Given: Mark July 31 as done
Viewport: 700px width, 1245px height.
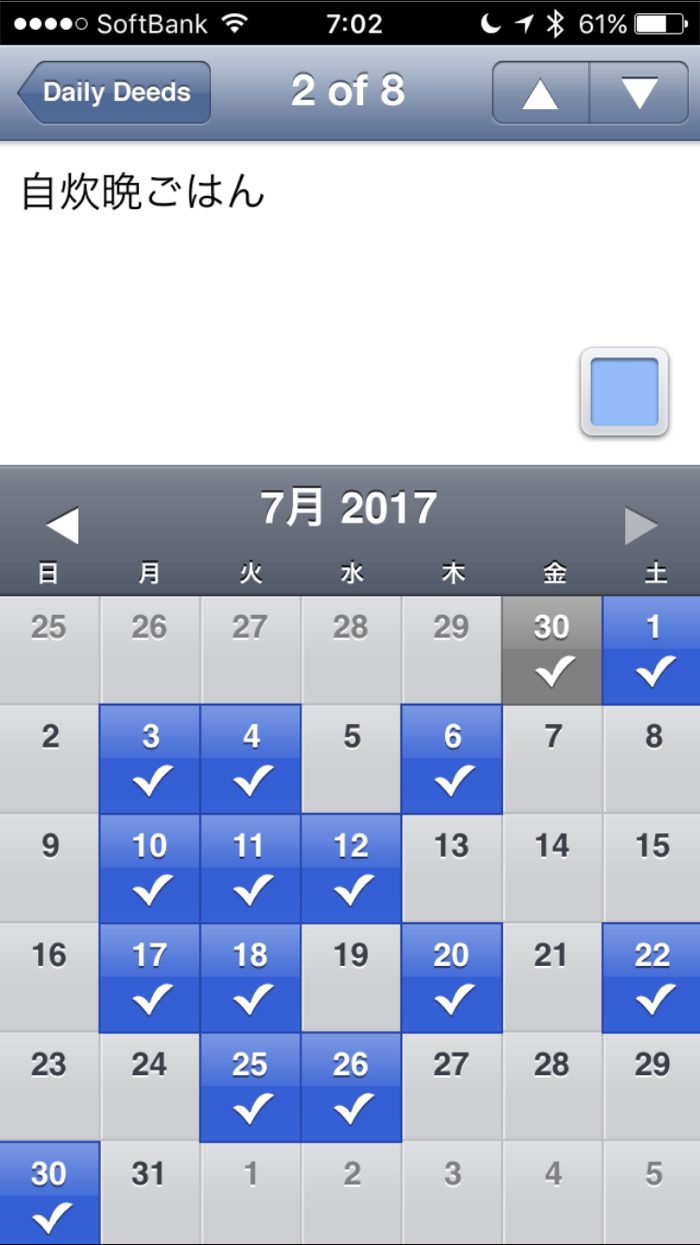Looking at the screenshot, I should click(x=149, y=1192).
